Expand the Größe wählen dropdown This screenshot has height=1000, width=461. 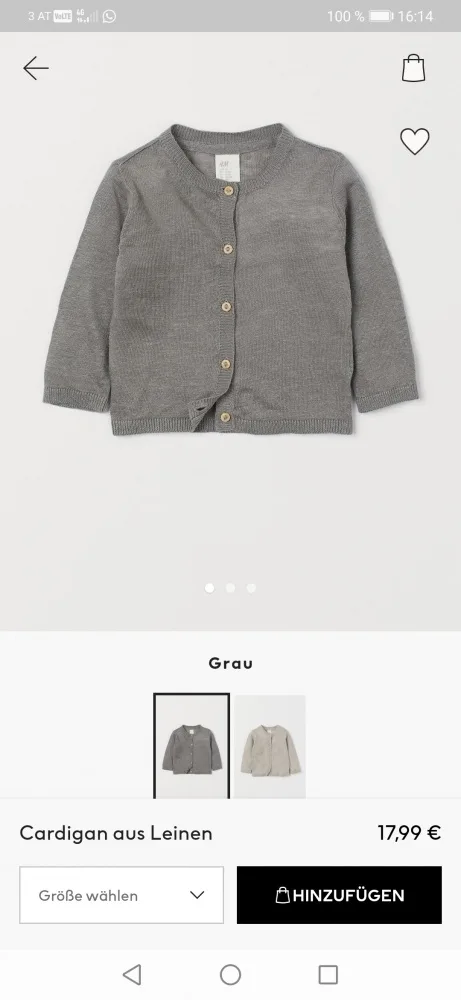[x=121, y=895]
